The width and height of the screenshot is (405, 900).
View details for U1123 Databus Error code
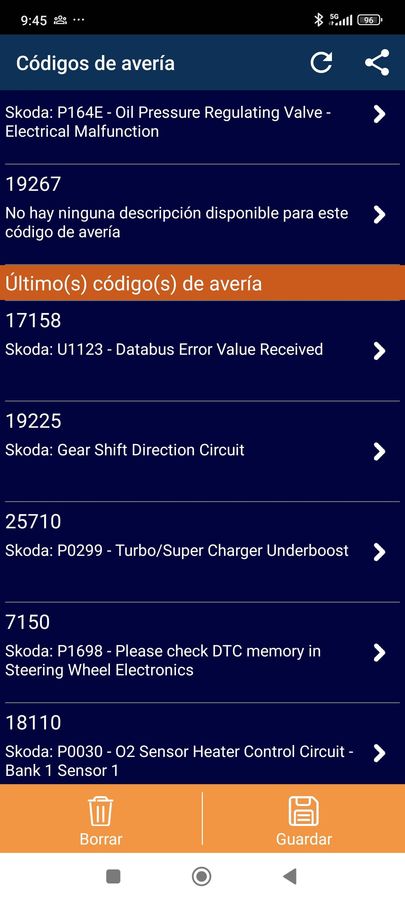202,351
